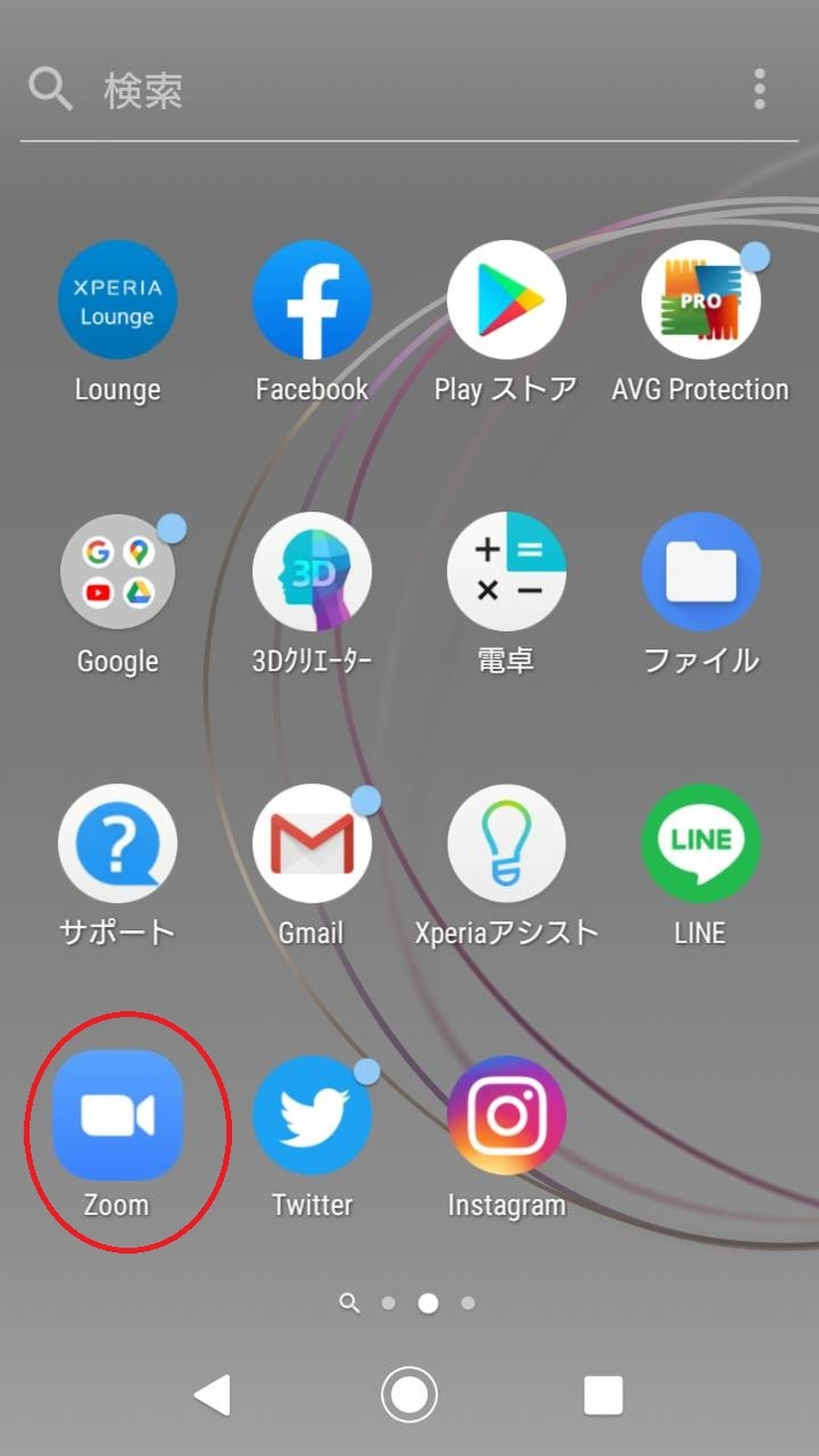The image size is (819, 1456).
Task: Launch the サポート app
Action: (117, 844)
